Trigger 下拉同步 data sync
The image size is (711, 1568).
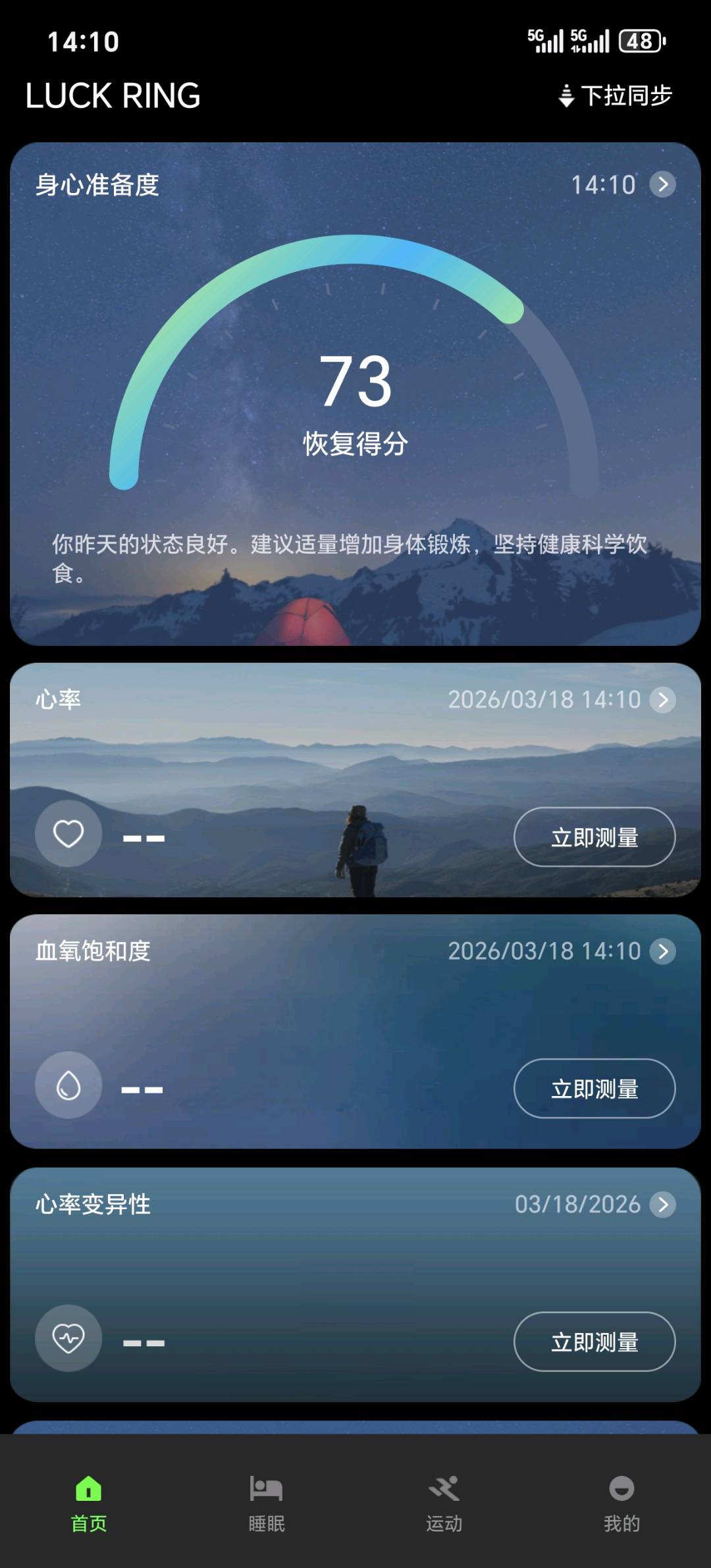tap(616, 96)
